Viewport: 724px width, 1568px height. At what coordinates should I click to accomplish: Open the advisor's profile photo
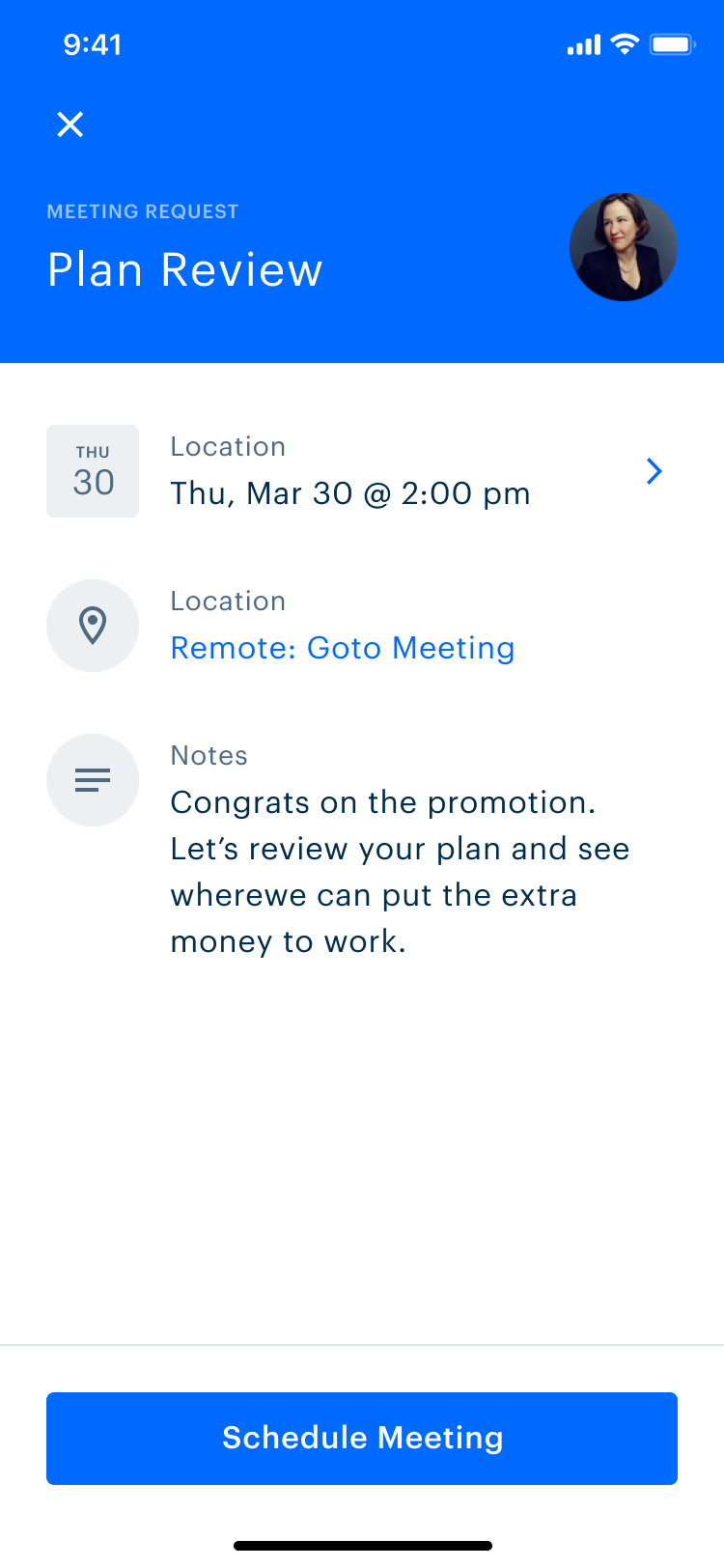tap(624, 247)
